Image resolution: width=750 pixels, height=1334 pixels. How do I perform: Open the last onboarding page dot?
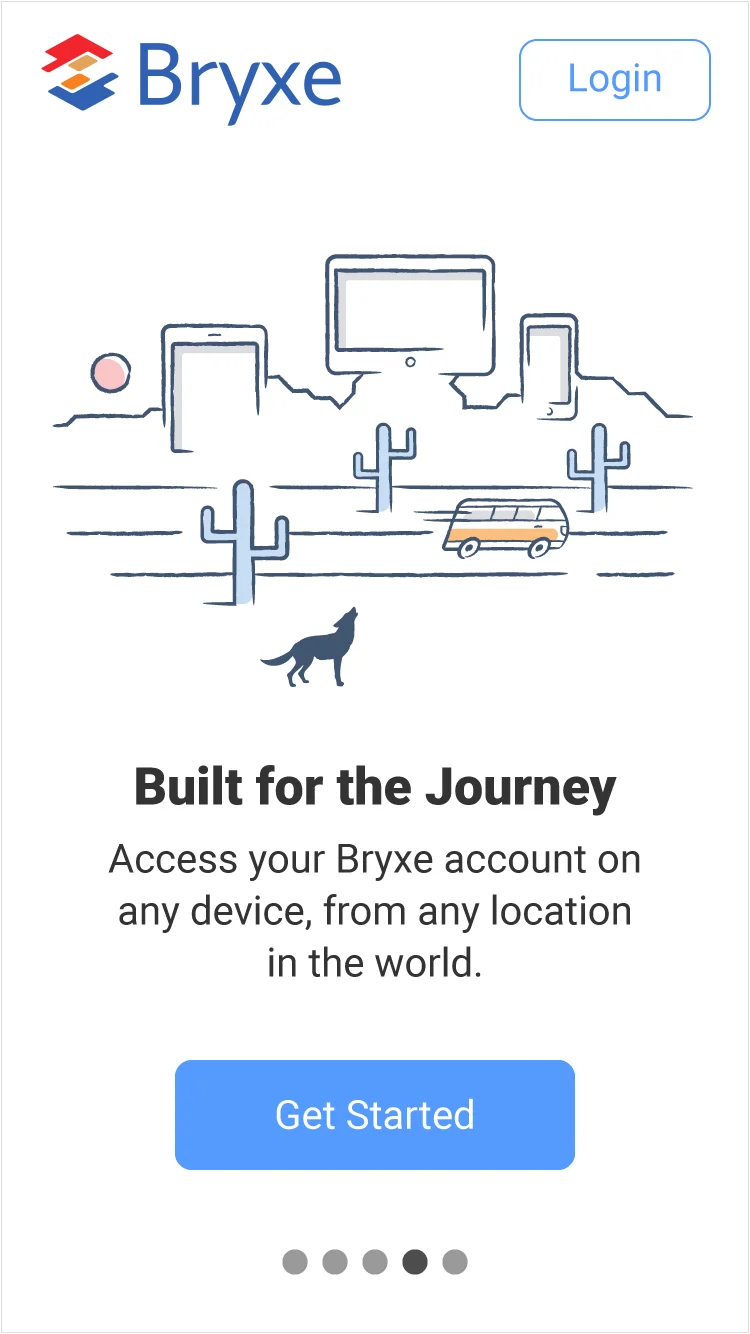(x=455, y=1261)
